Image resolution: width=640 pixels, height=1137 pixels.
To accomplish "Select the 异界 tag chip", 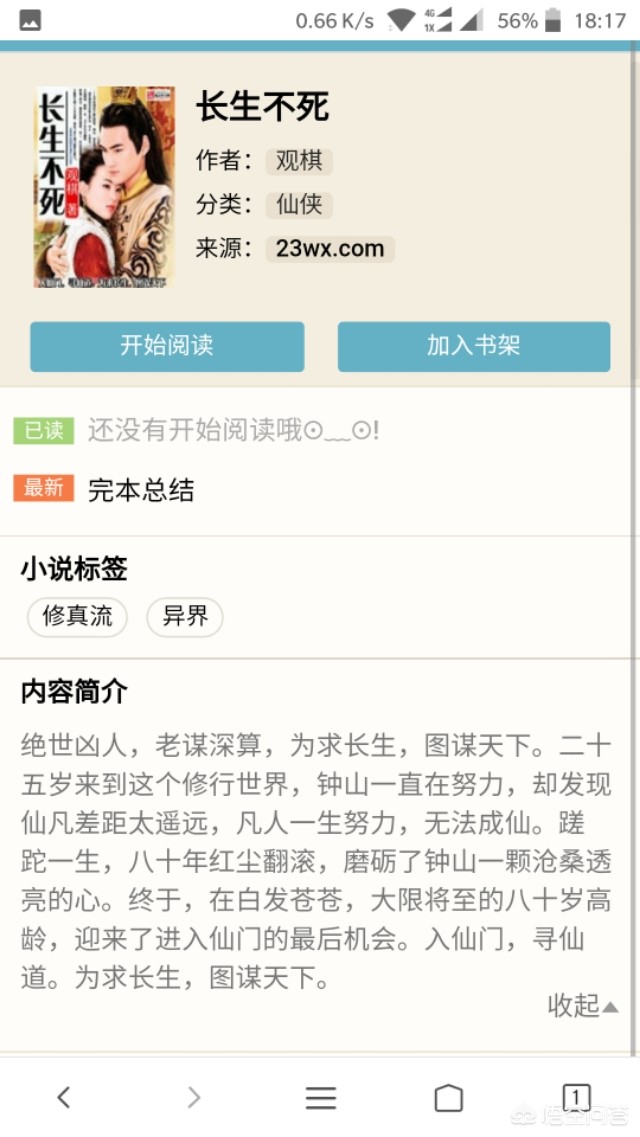I will (185, 616).
